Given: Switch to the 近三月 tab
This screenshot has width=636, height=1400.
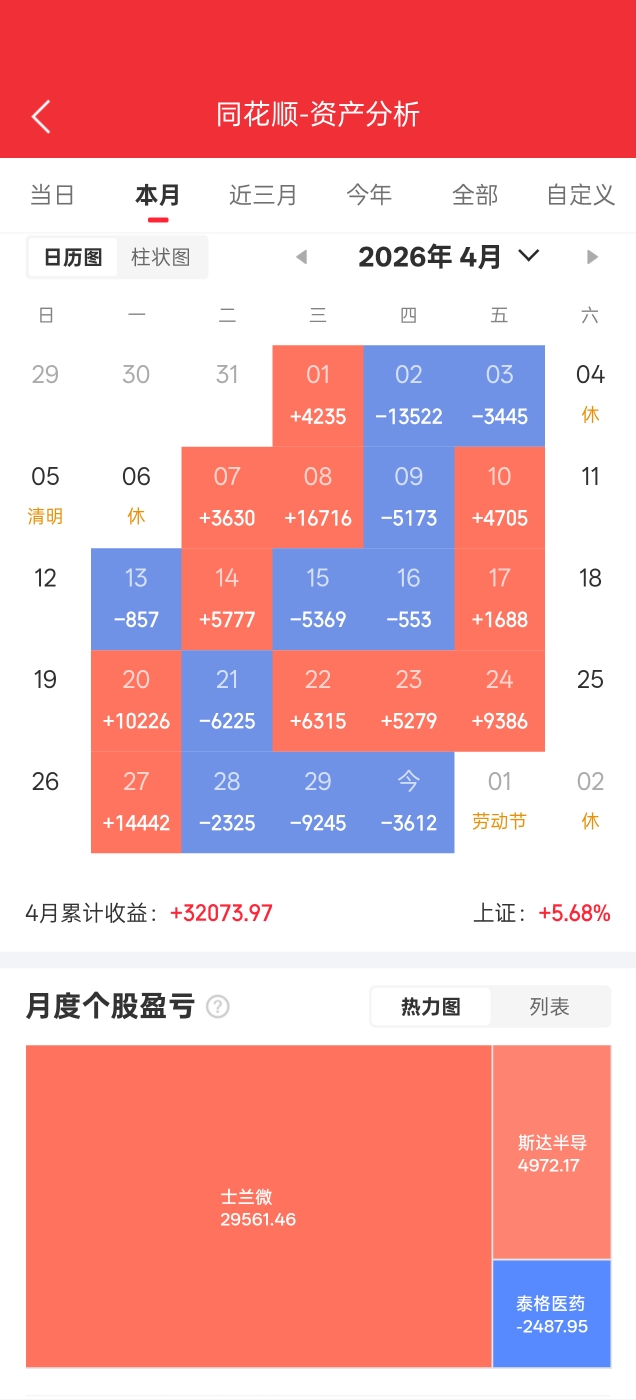Looking at the screenshot, I should pyautogui.click(x=263, y=195).
